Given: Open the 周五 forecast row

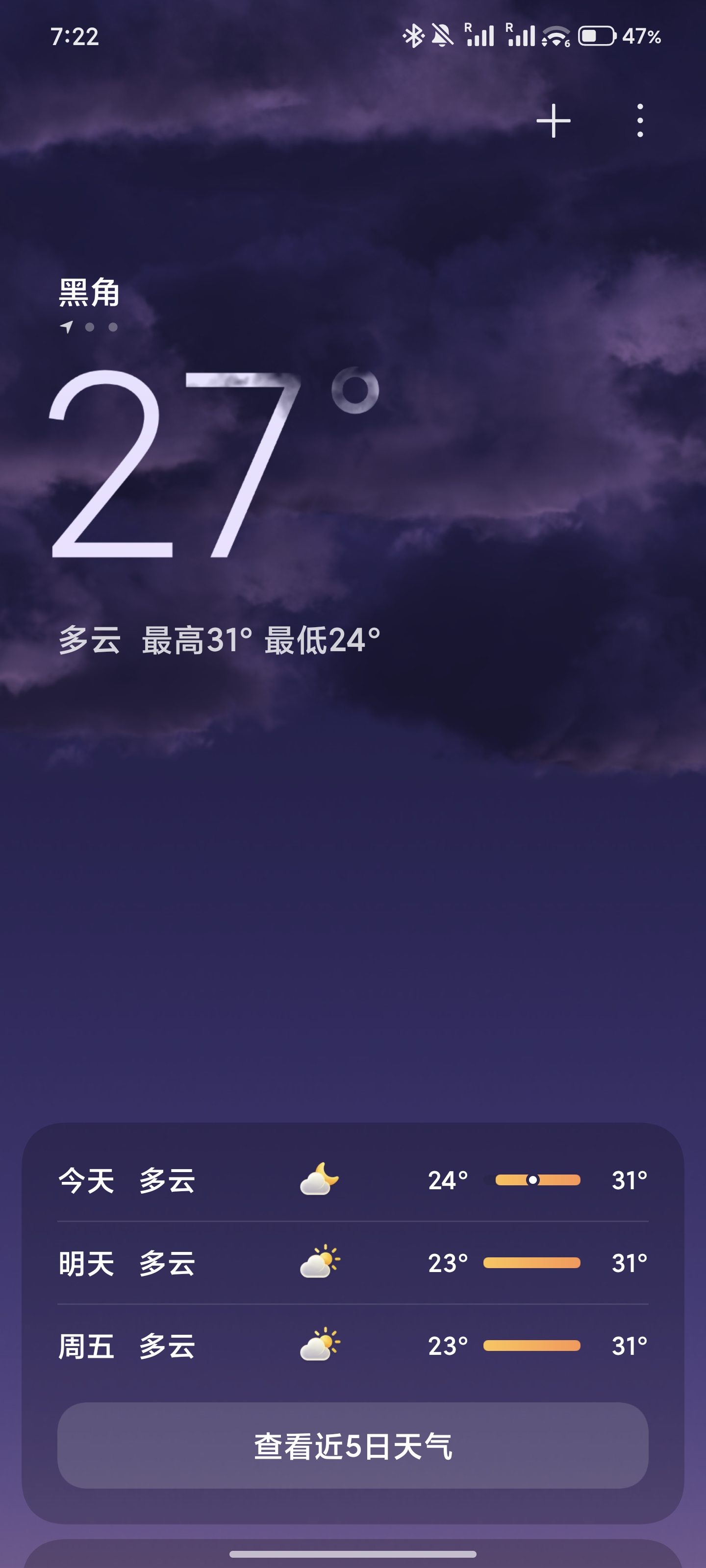Looking at the screenshot, I should point(353,1346).
